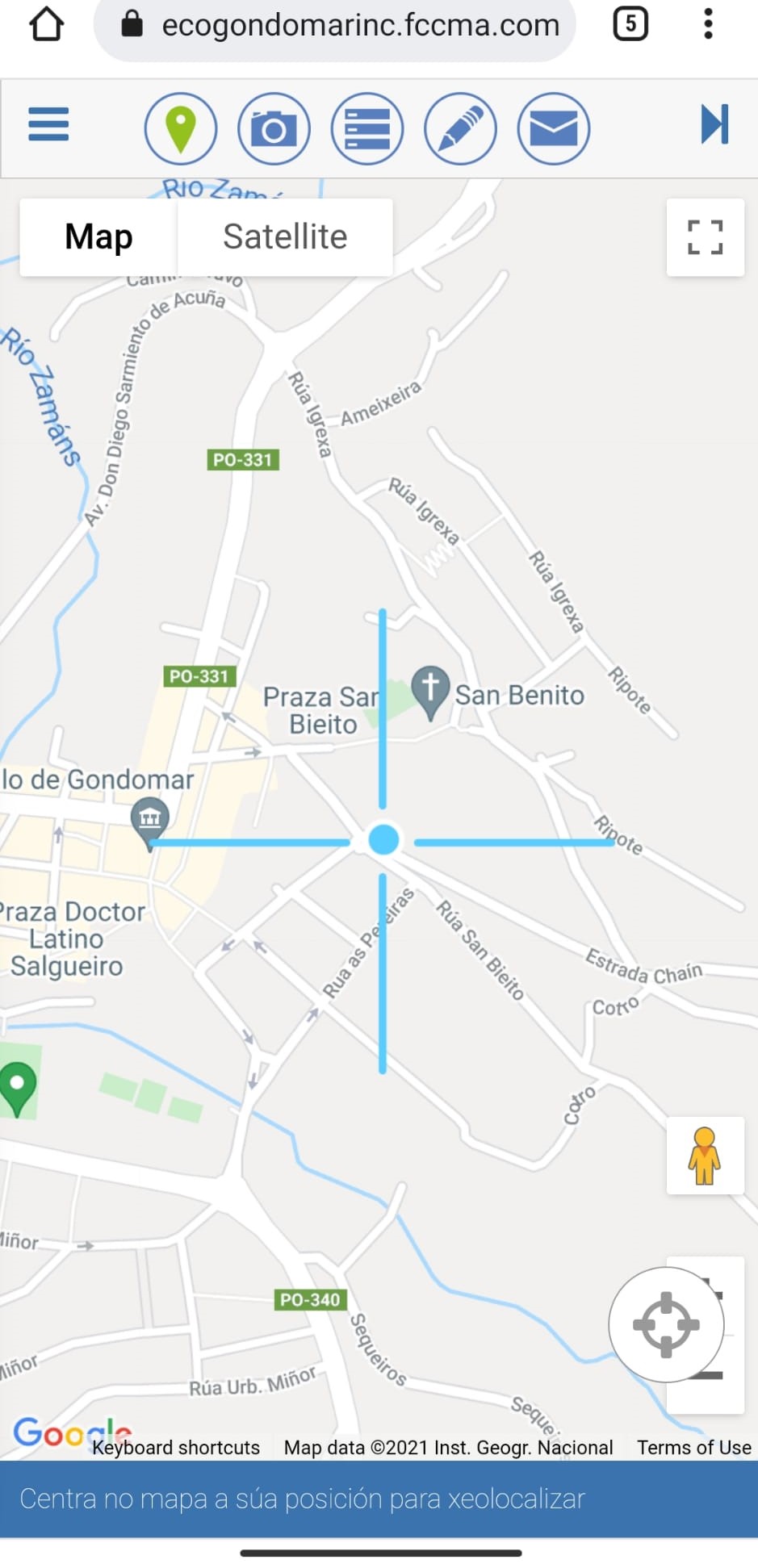The image size is (758, 1568).
Task: Open Terms of Use link
Action: 694,1447
